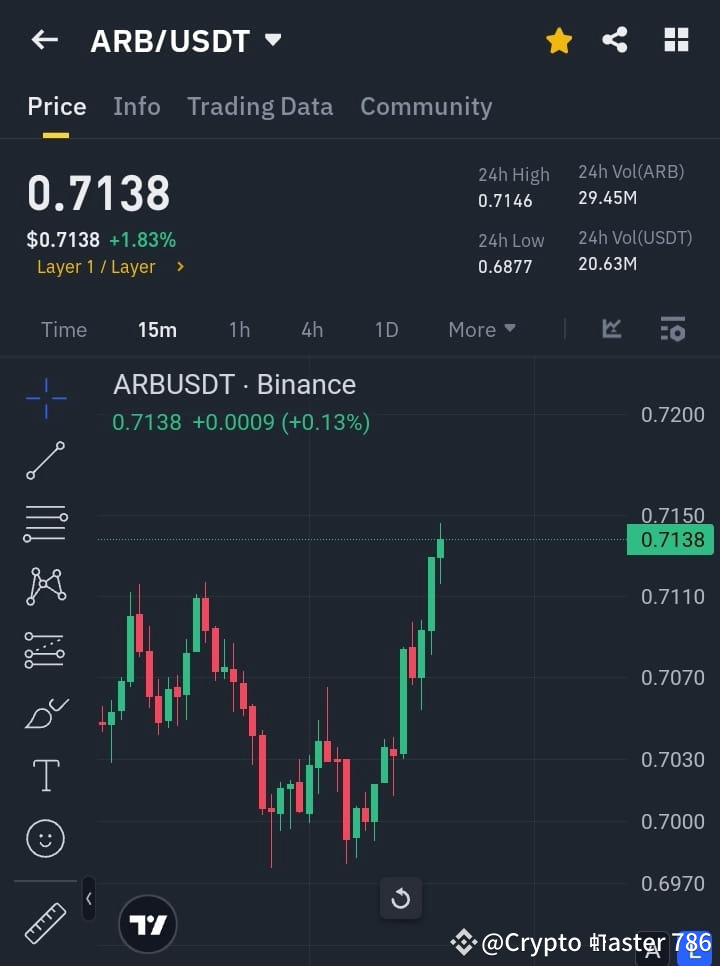Viewport: 720px width, 966px height.
Task: Select the trend line drawing tool
Action: click(45, 461)
